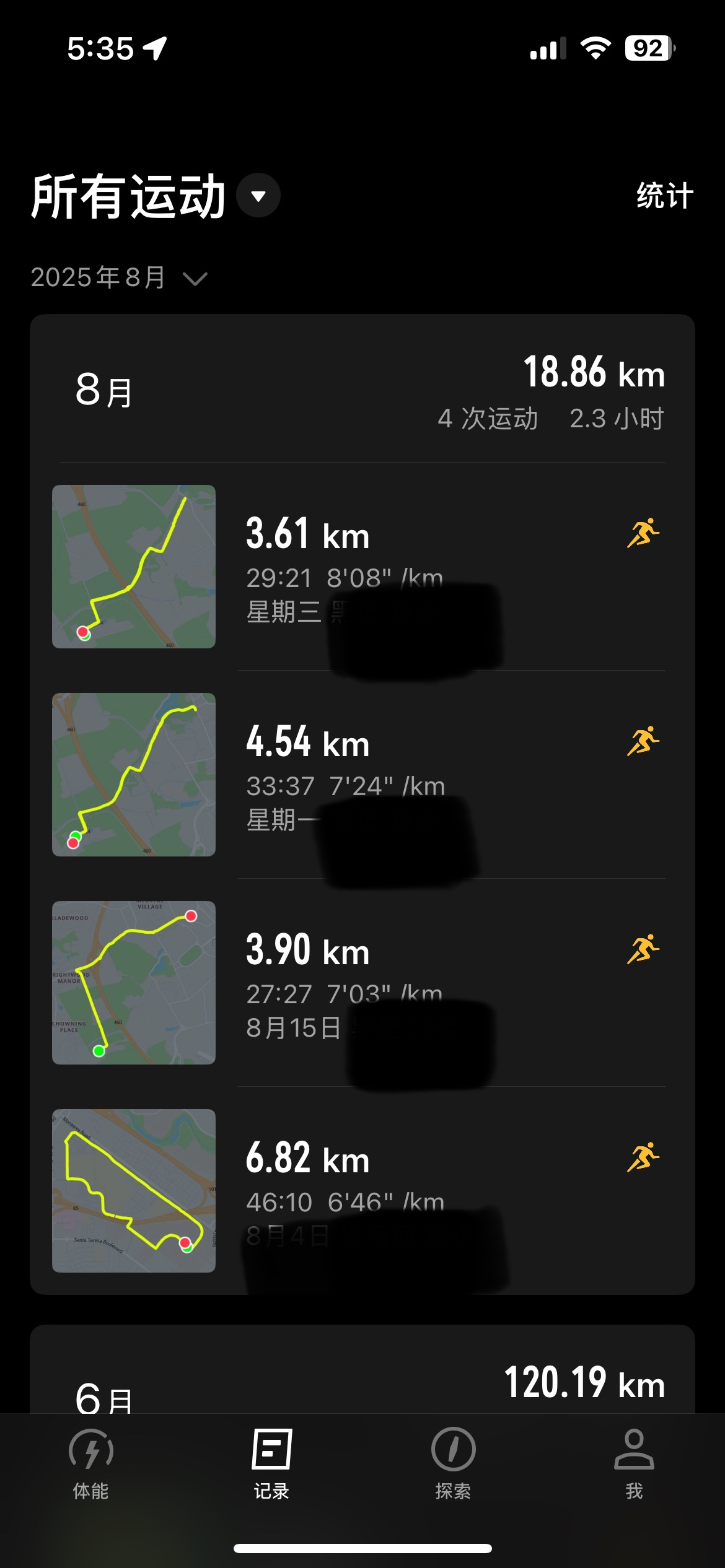Open the 统计 statistics page
This screenshot has width=725, height=1568.
(x=664, y=196)
